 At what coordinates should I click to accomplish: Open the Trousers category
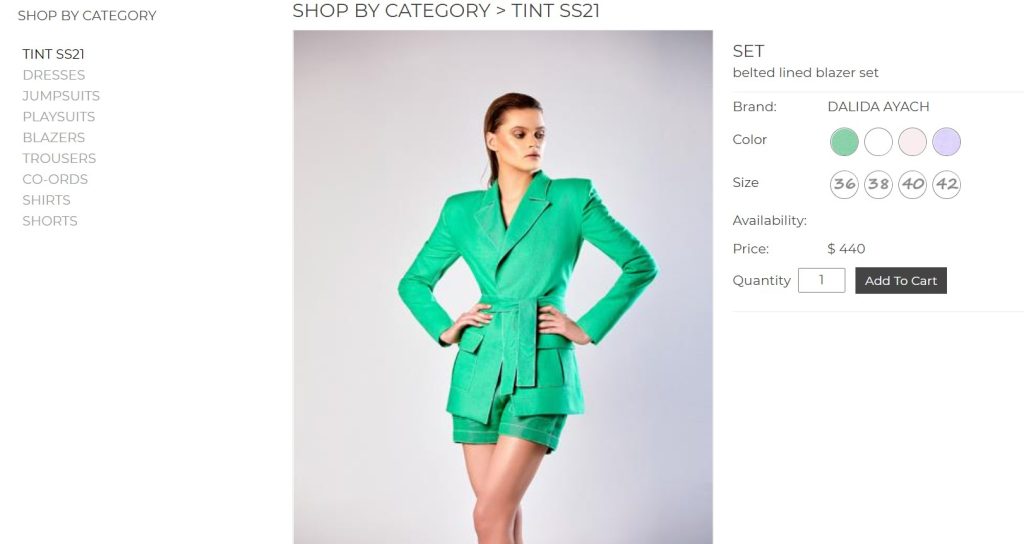point(59,158)
